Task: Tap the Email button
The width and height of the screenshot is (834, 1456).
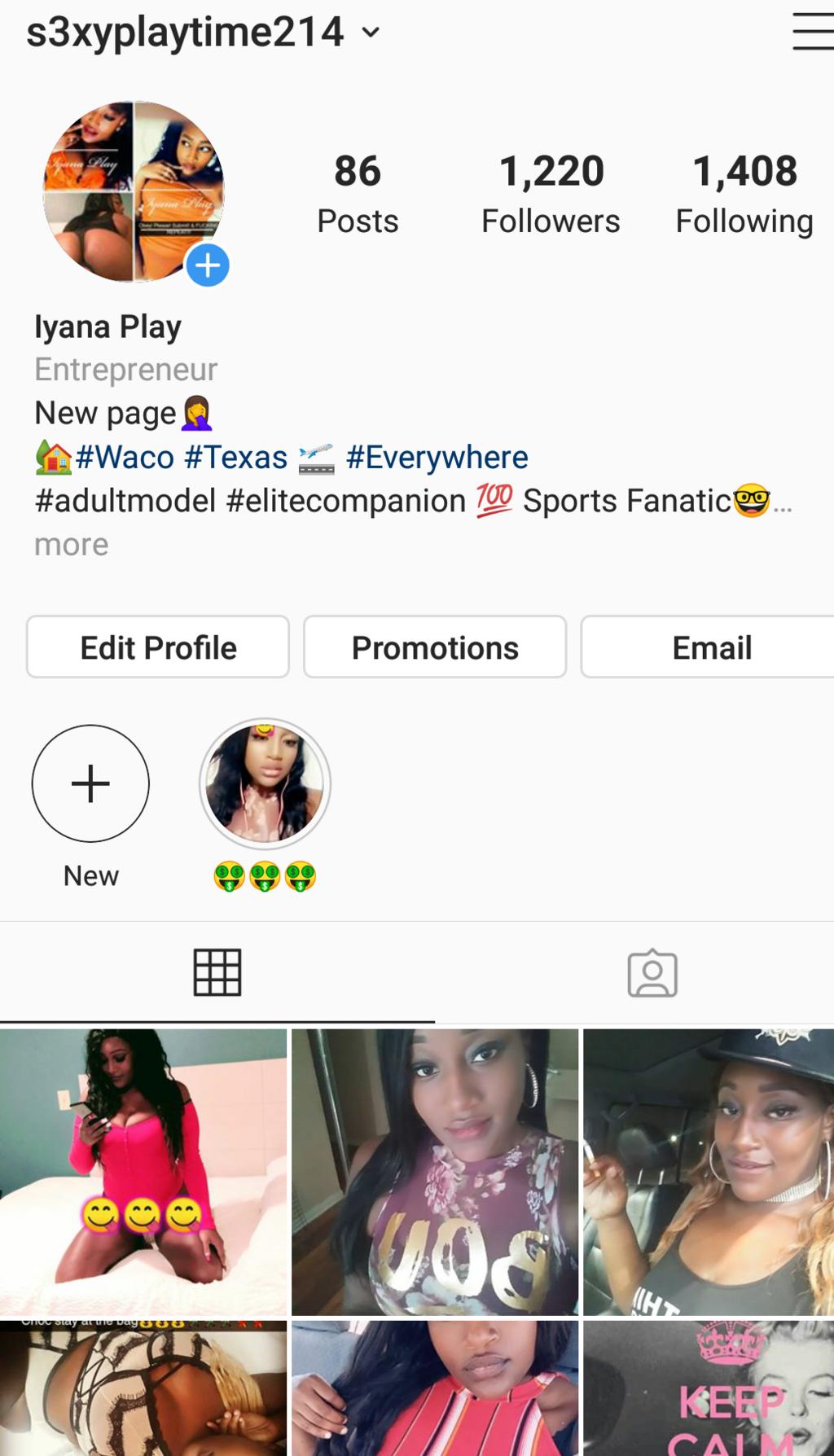Action: (x=710, y=647)
